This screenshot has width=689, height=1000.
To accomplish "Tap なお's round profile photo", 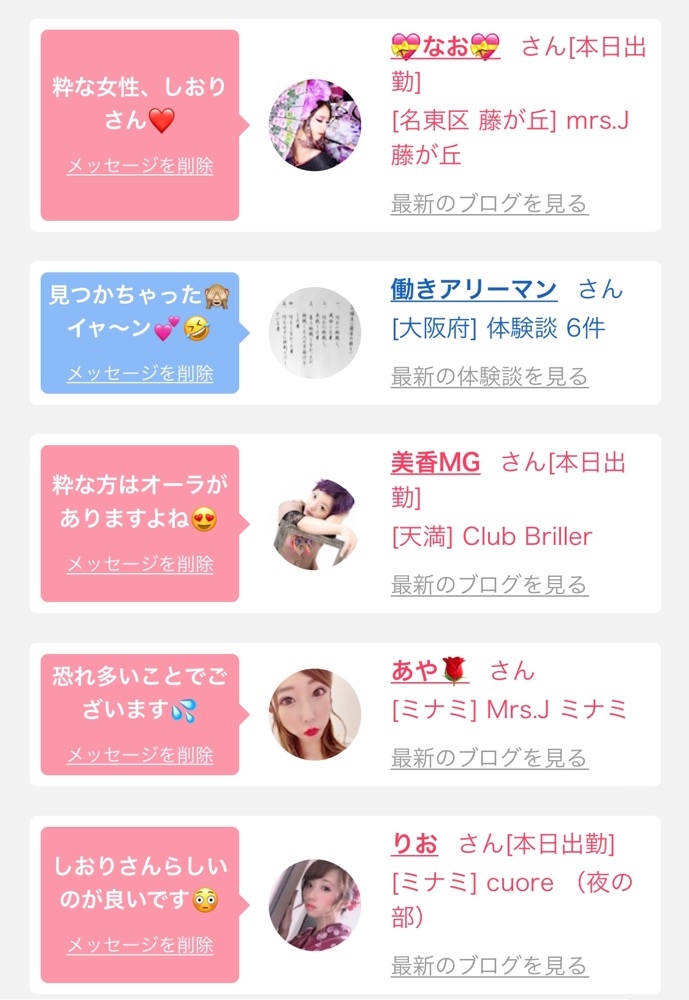I will pos(315,125).
